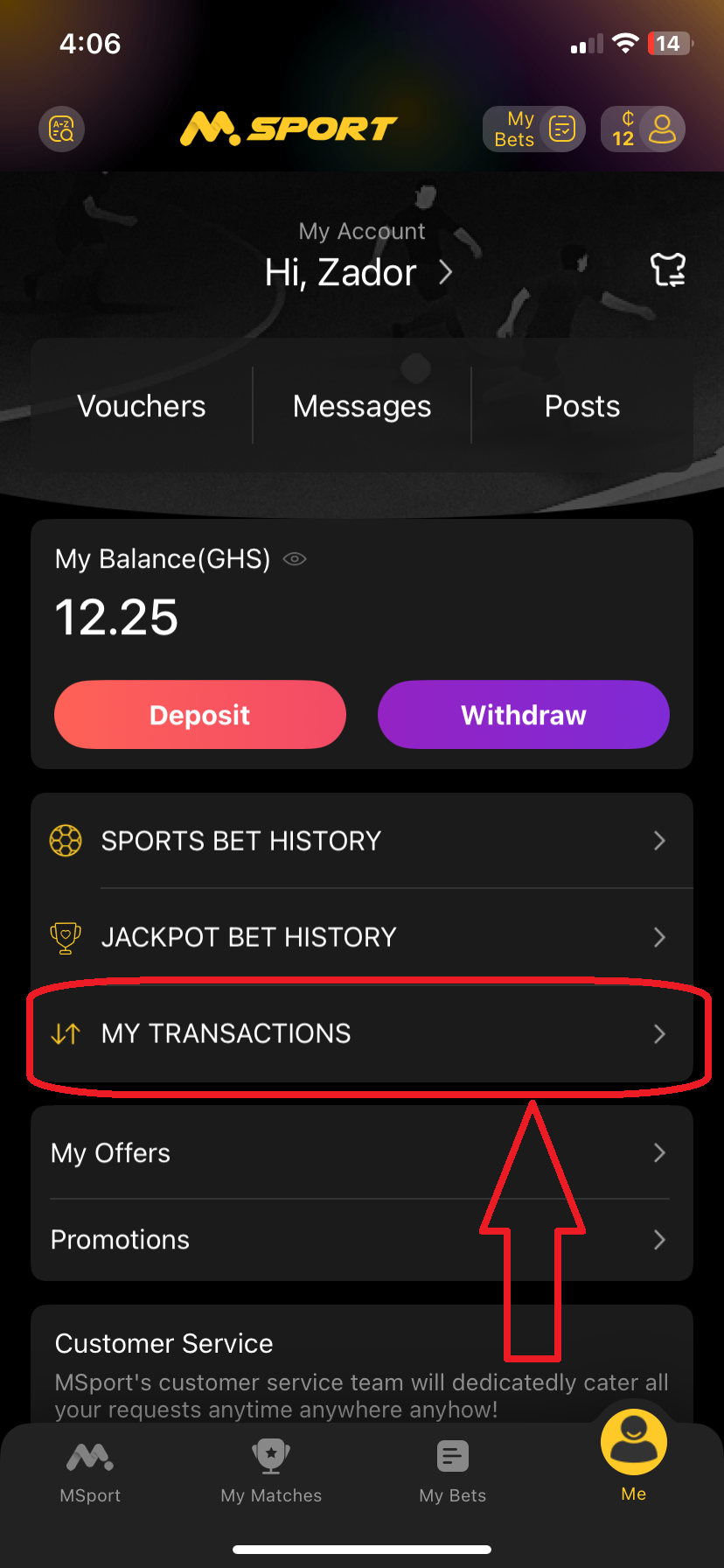Switch to the MSport tab
724x1568 pixels.
click(x=90, y=1472)
